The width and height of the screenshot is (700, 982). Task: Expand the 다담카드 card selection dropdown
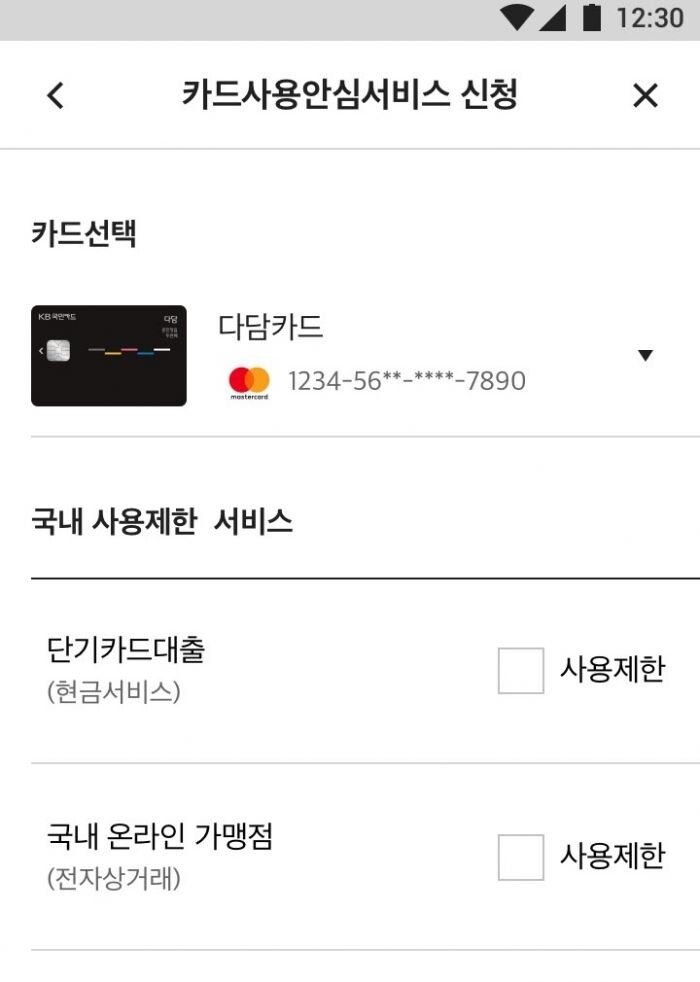(645, 355)
